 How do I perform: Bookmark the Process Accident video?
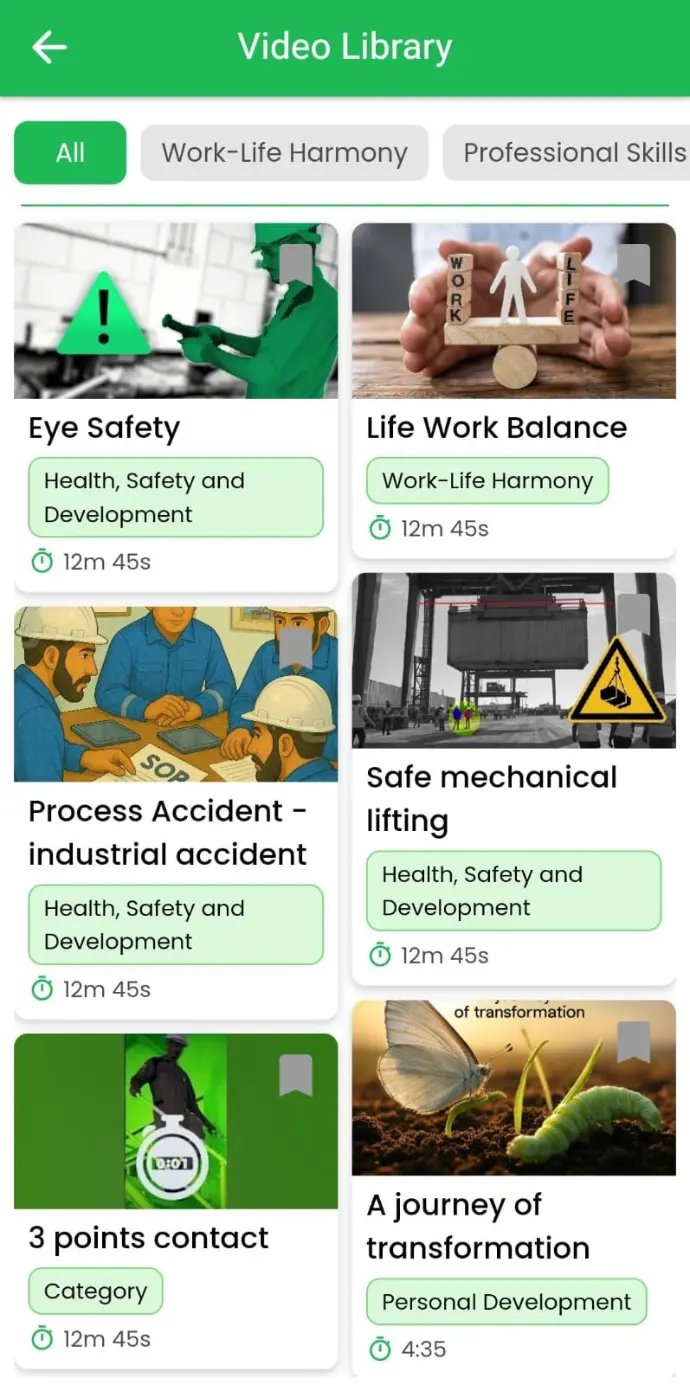point(296,650)
